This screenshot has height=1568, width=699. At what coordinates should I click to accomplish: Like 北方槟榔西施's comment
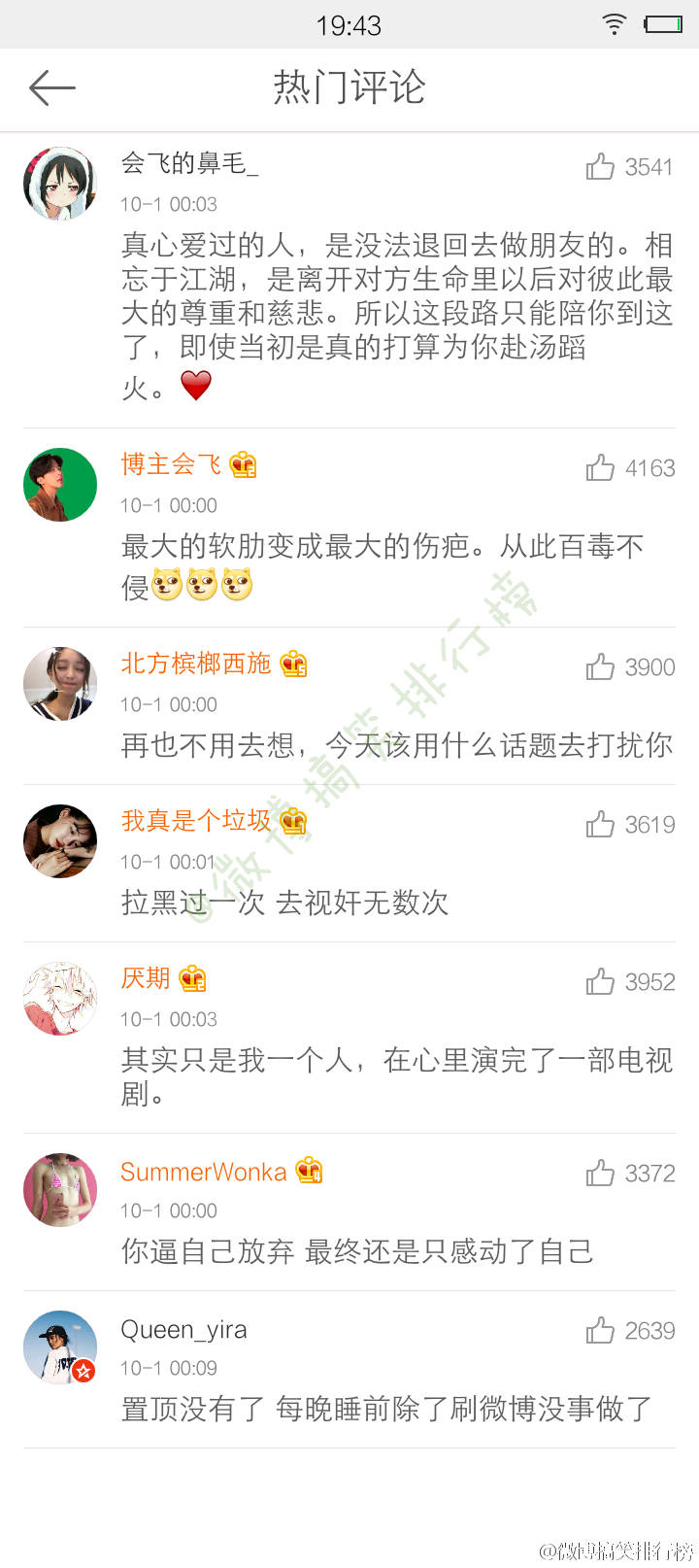pyautogui.click(x=601, y=667)
